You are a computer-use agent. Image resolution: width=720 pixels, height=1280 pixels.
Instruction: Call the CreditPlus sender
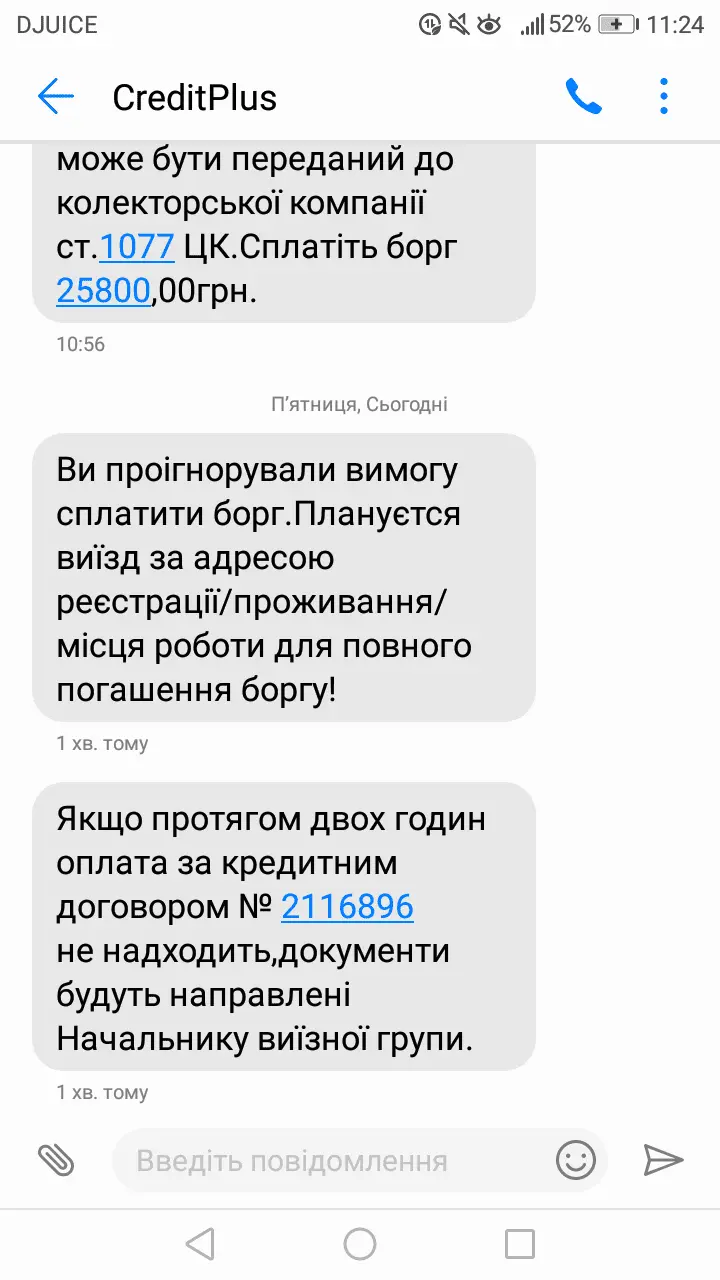pos(583,97)
